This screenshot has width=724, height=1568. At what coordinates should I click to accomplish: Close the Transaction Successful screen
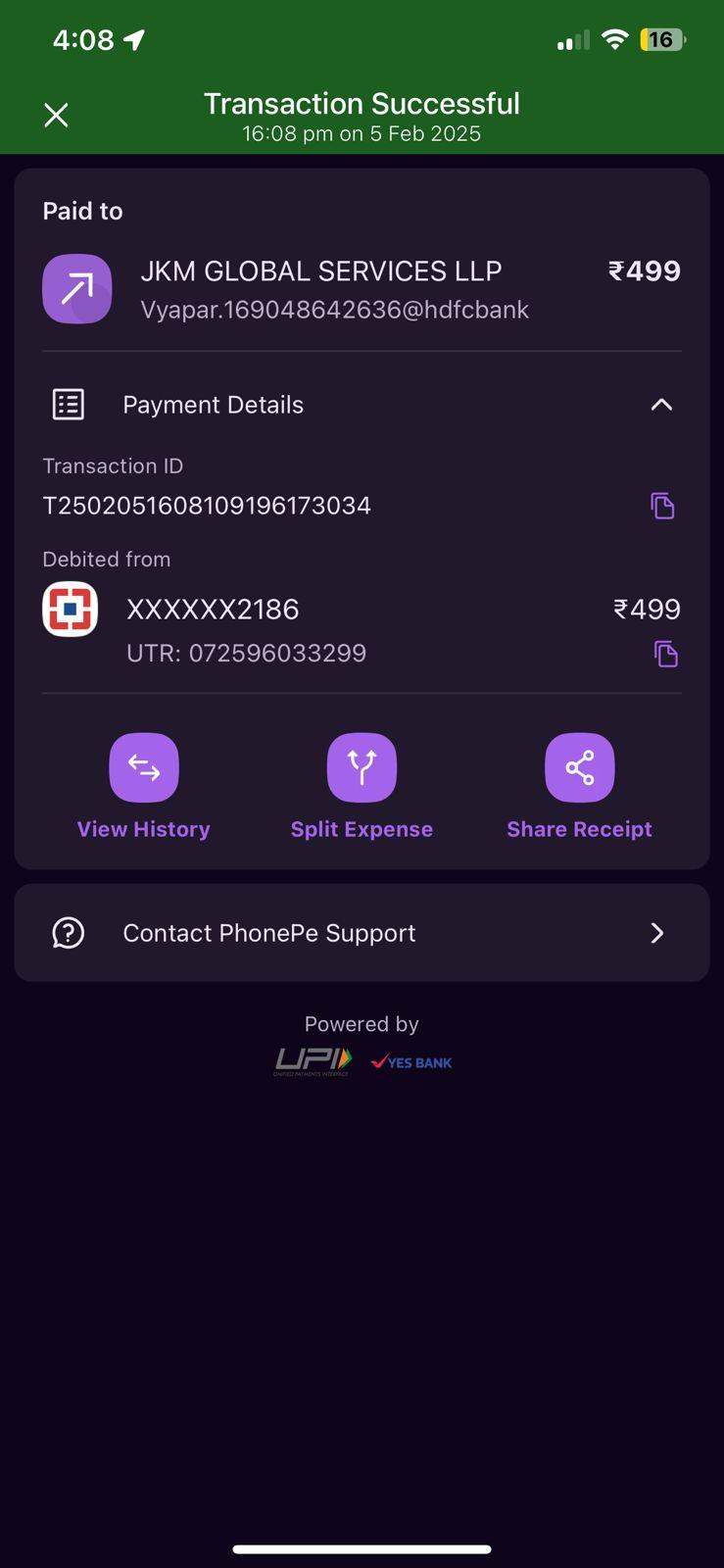(x=56, y=116)
